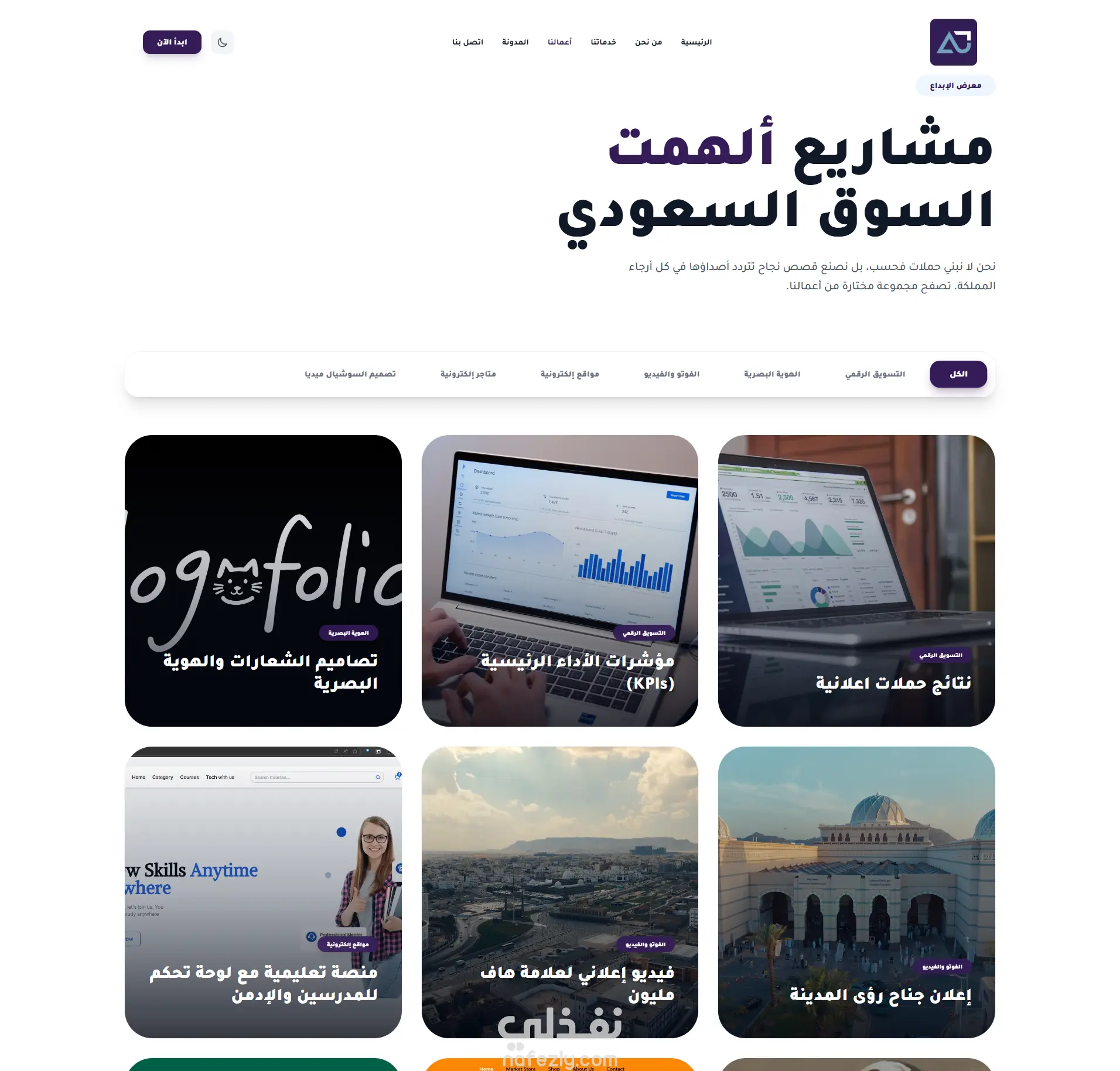Open the أعمالنا nav link

559,42
